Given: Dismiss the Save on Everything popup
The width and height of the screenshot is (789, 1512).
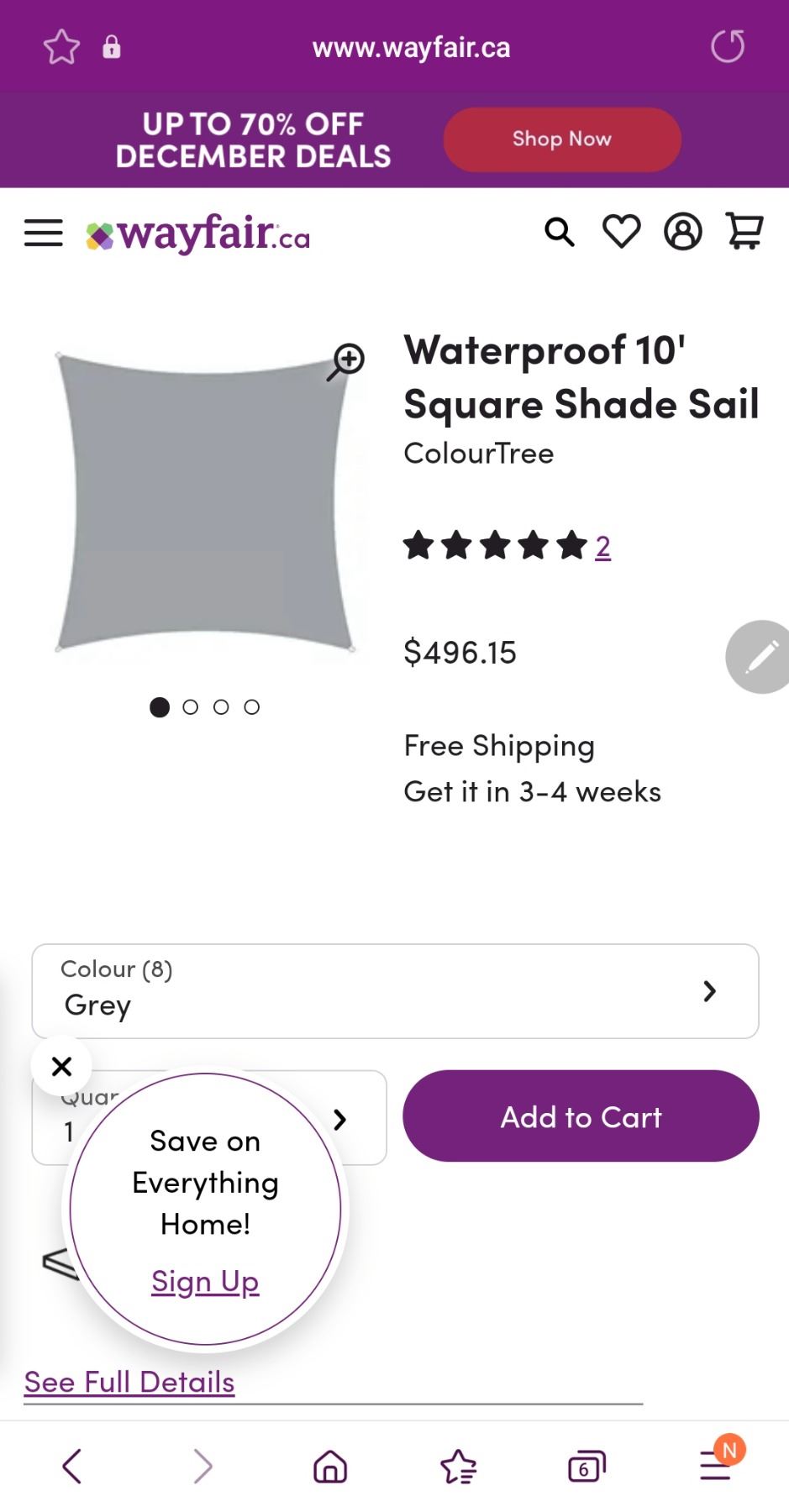Looking at the screenshot, I should coord(61,1067).
